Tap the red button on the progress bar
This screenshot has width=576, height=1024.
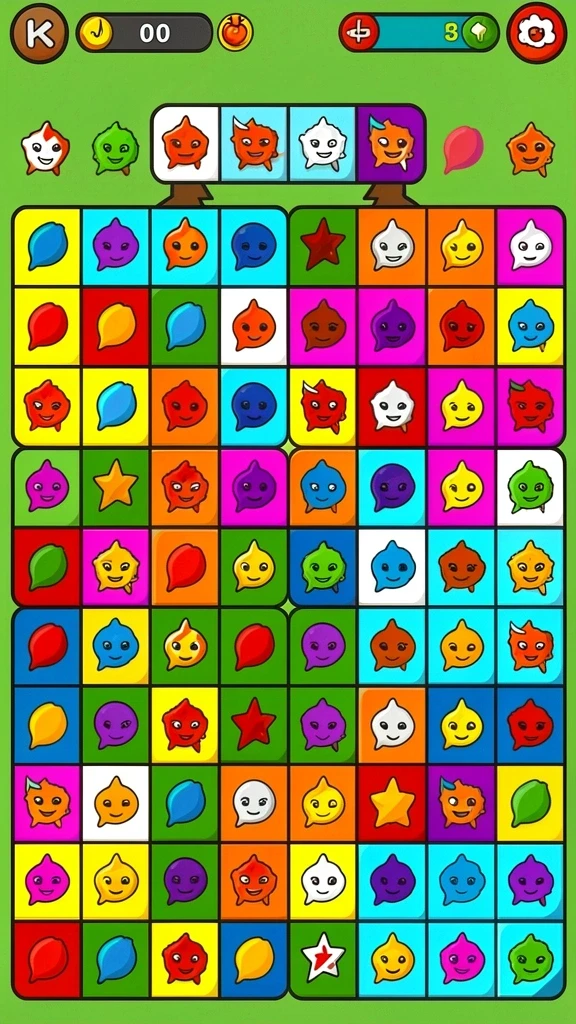pos(359,33)
